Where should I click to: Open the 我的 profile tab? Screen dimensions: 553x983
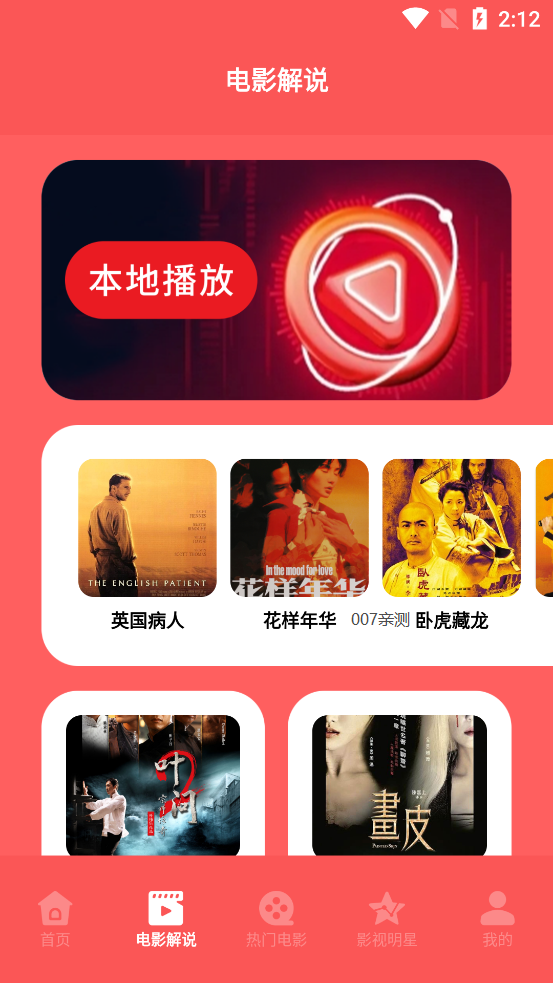(497, 919)
